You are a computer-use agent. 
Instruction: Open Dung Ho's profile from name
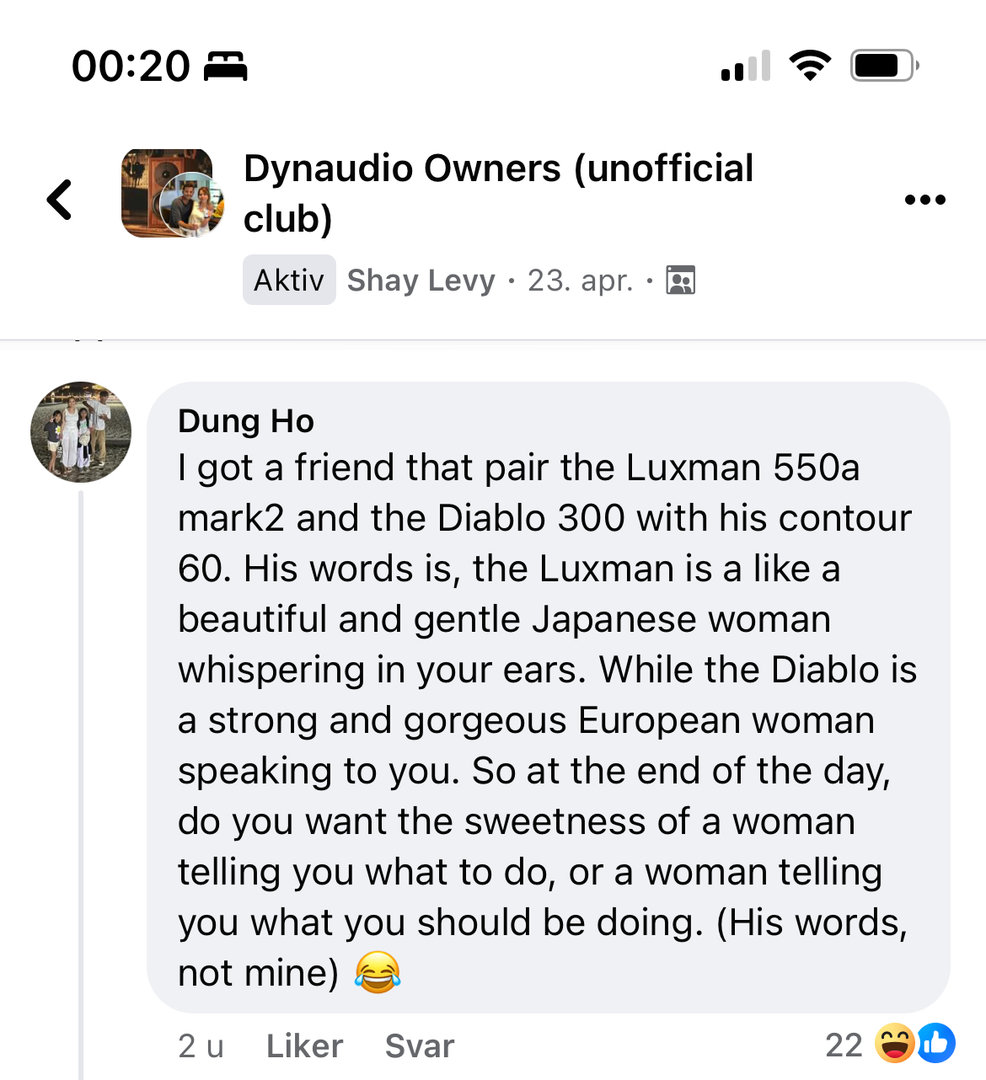(x=245, y=421)
